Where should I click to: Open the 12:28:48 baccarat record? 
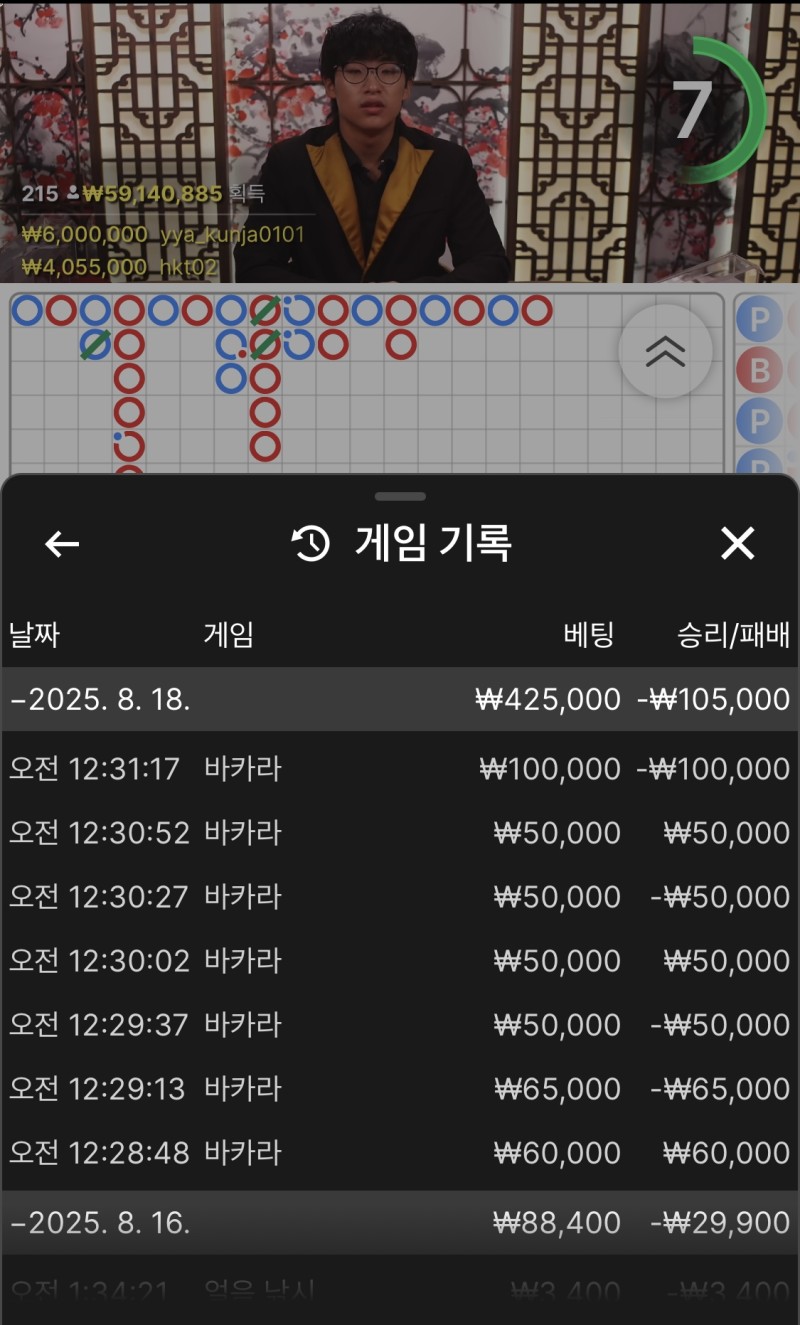[400, 1153]
